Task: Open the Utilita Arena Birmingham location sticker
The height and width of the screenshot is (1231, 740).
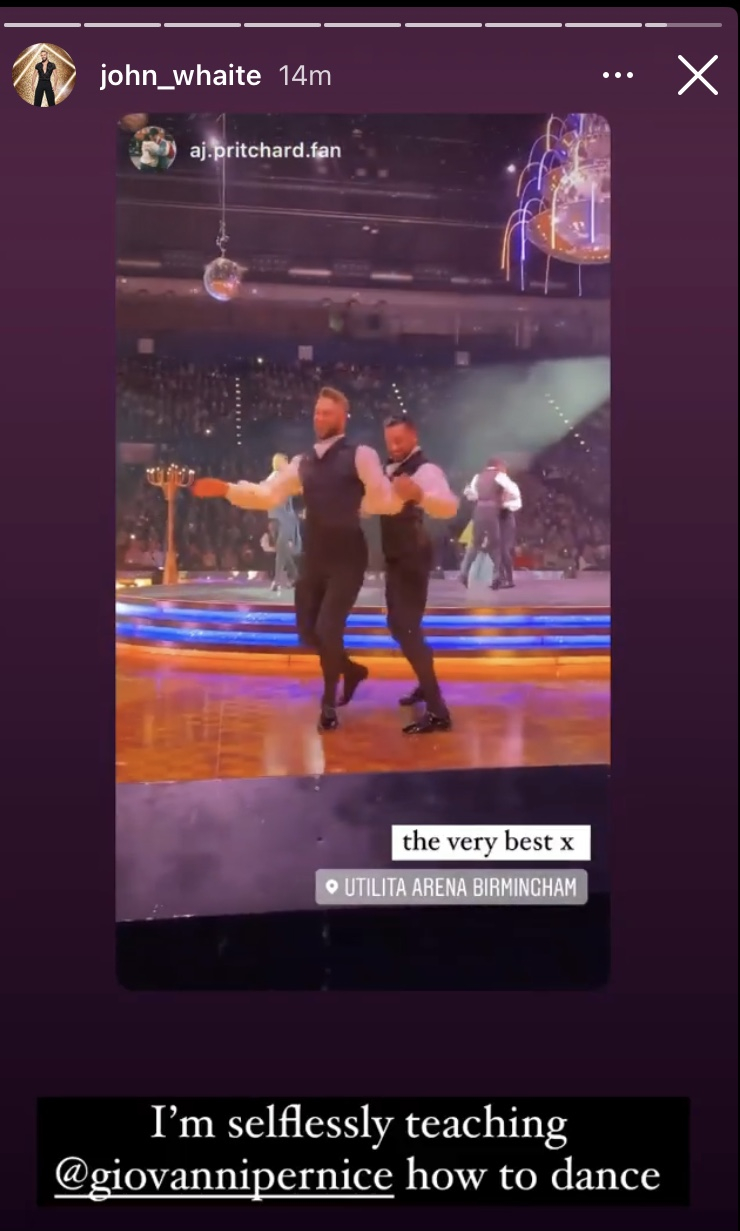Action: tap(451, 887)
